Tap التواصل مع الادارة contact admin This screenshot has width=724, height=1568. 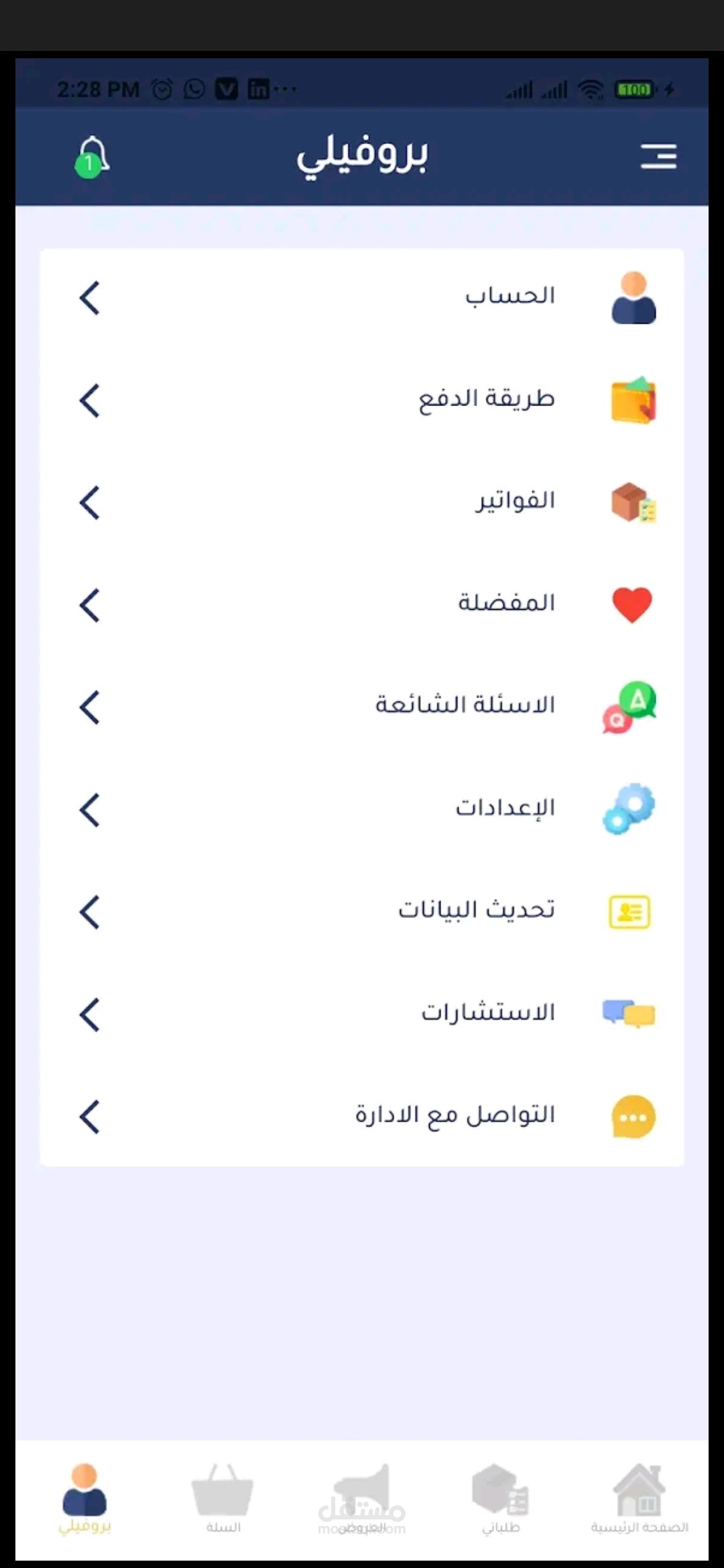pos(362,1116)
